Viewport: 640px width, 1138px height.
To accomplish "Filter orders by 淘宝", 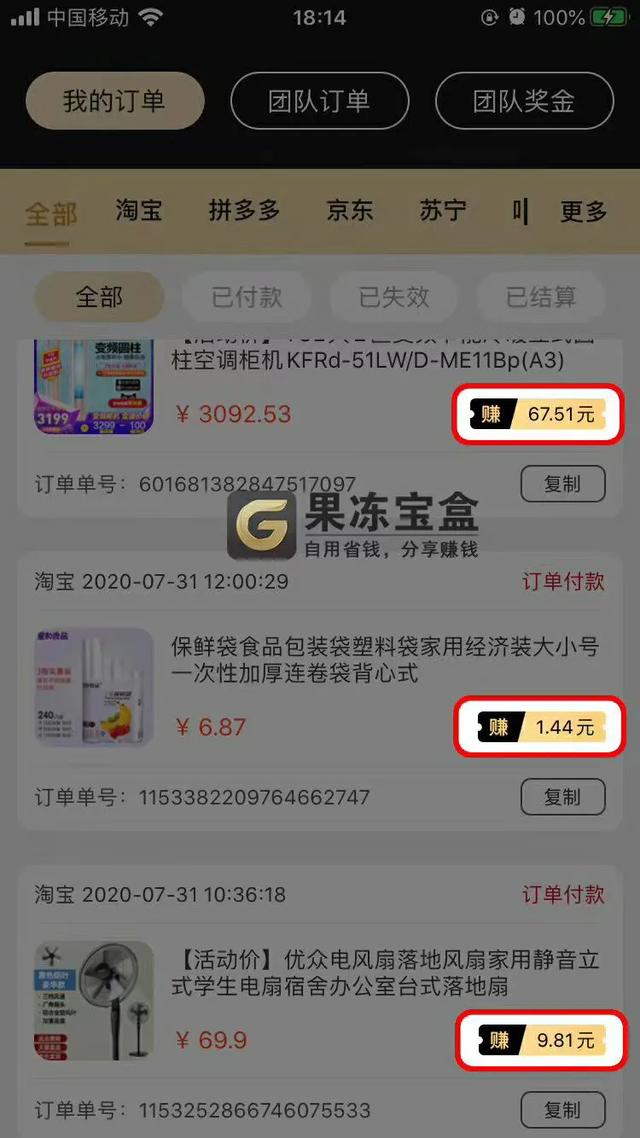I will point(138,211).
